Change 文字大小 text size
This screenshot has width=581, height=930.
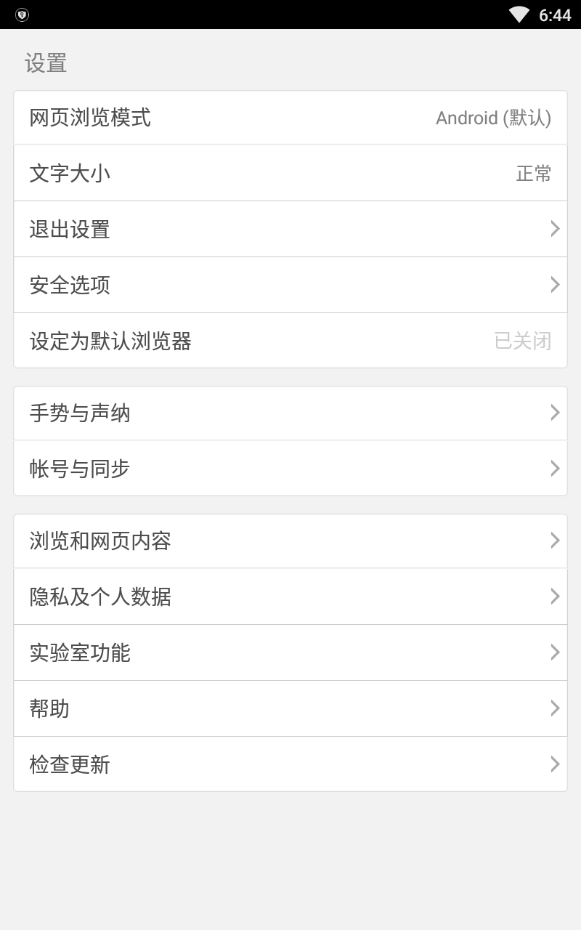(x=290, y=173)
